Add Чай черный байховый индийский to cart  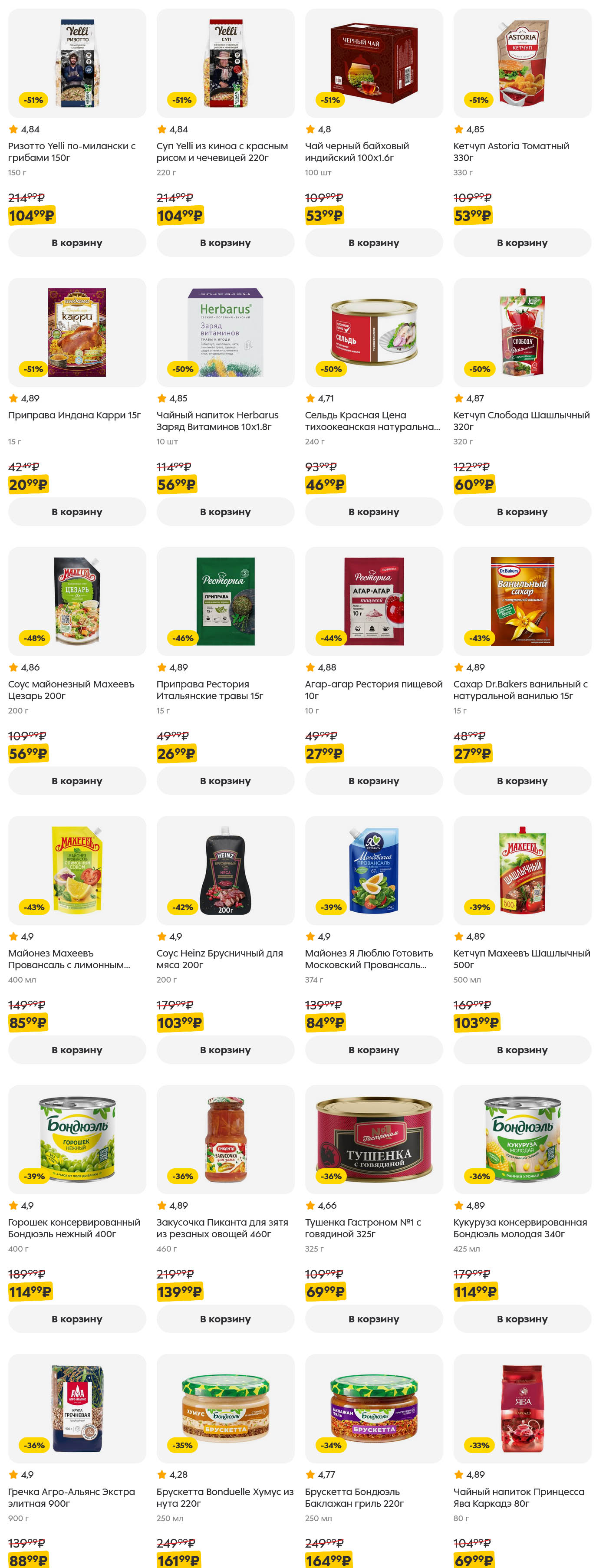[373, 243]
